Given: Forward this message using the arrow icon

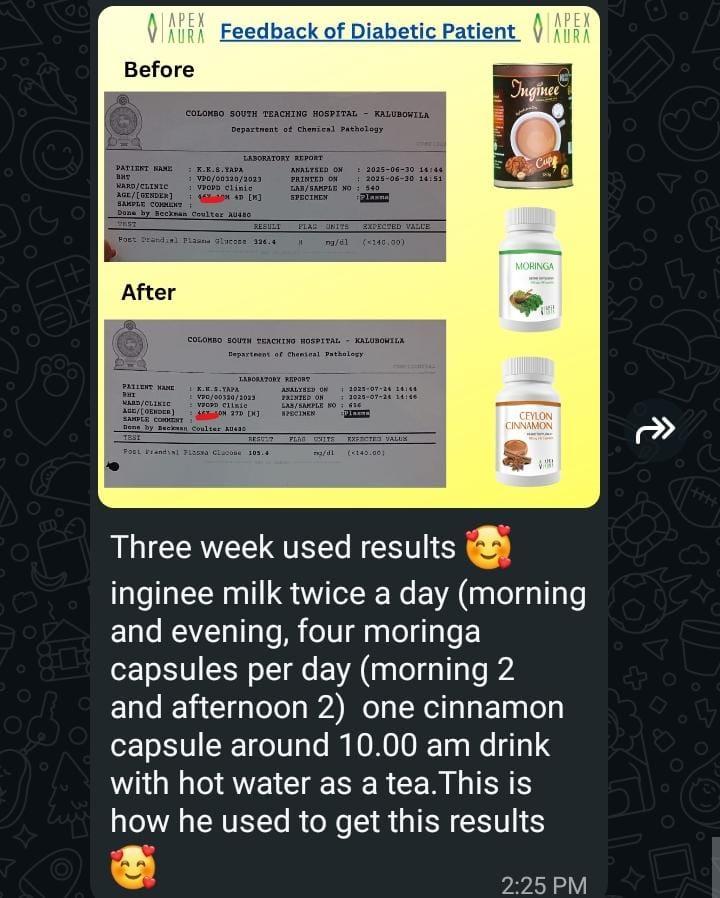Looking at the screenshot, I should tap(656, 430).
